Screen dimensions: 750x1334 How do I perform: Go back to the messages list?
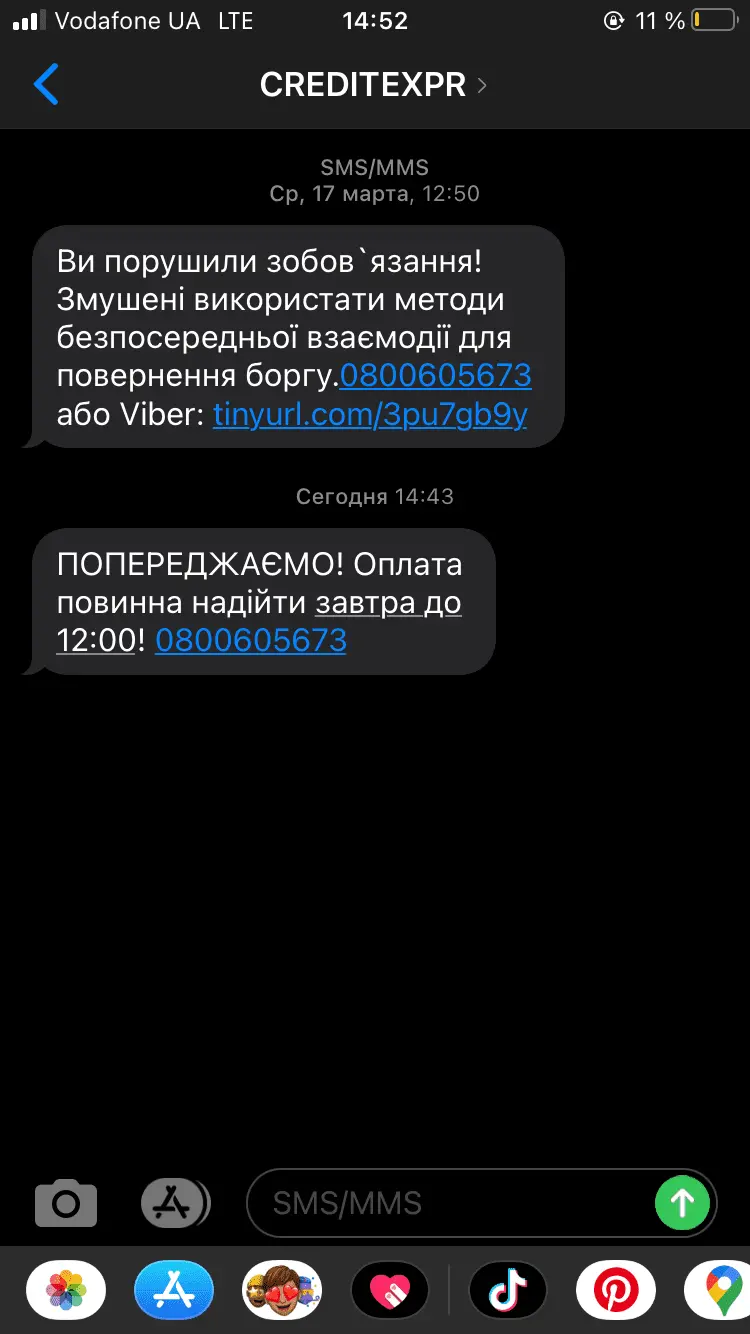(x=46, y=84)
